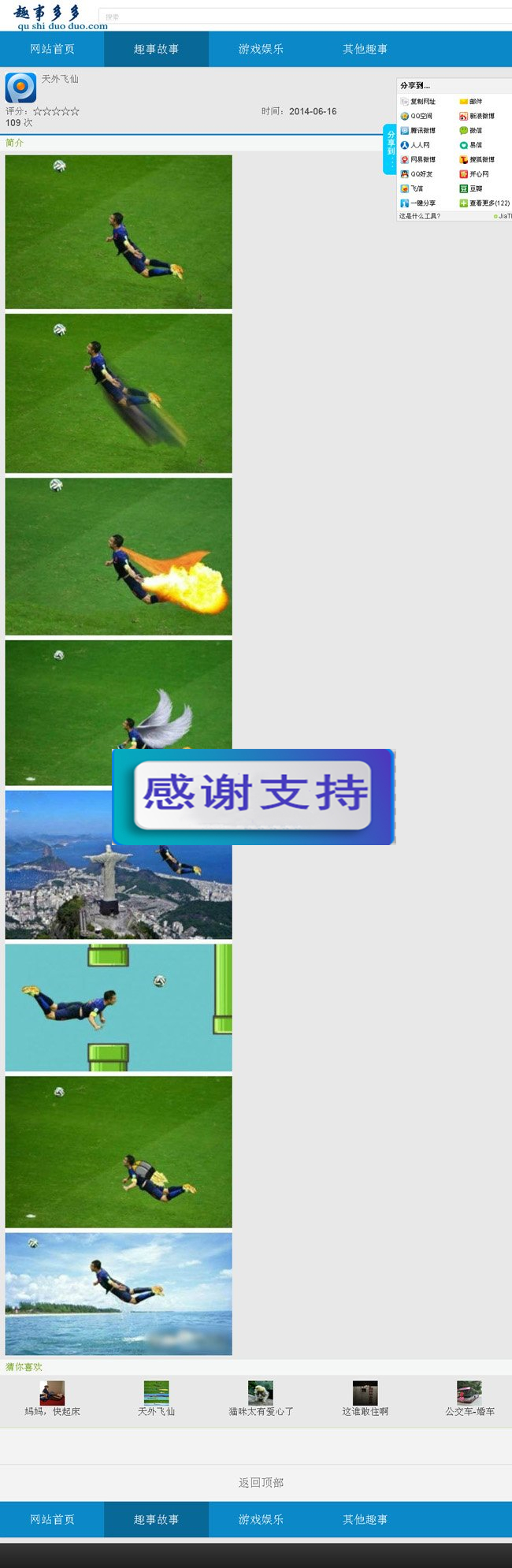Share to 新浪微博
The image size is (512, 1568).
[x=481, y=116]
